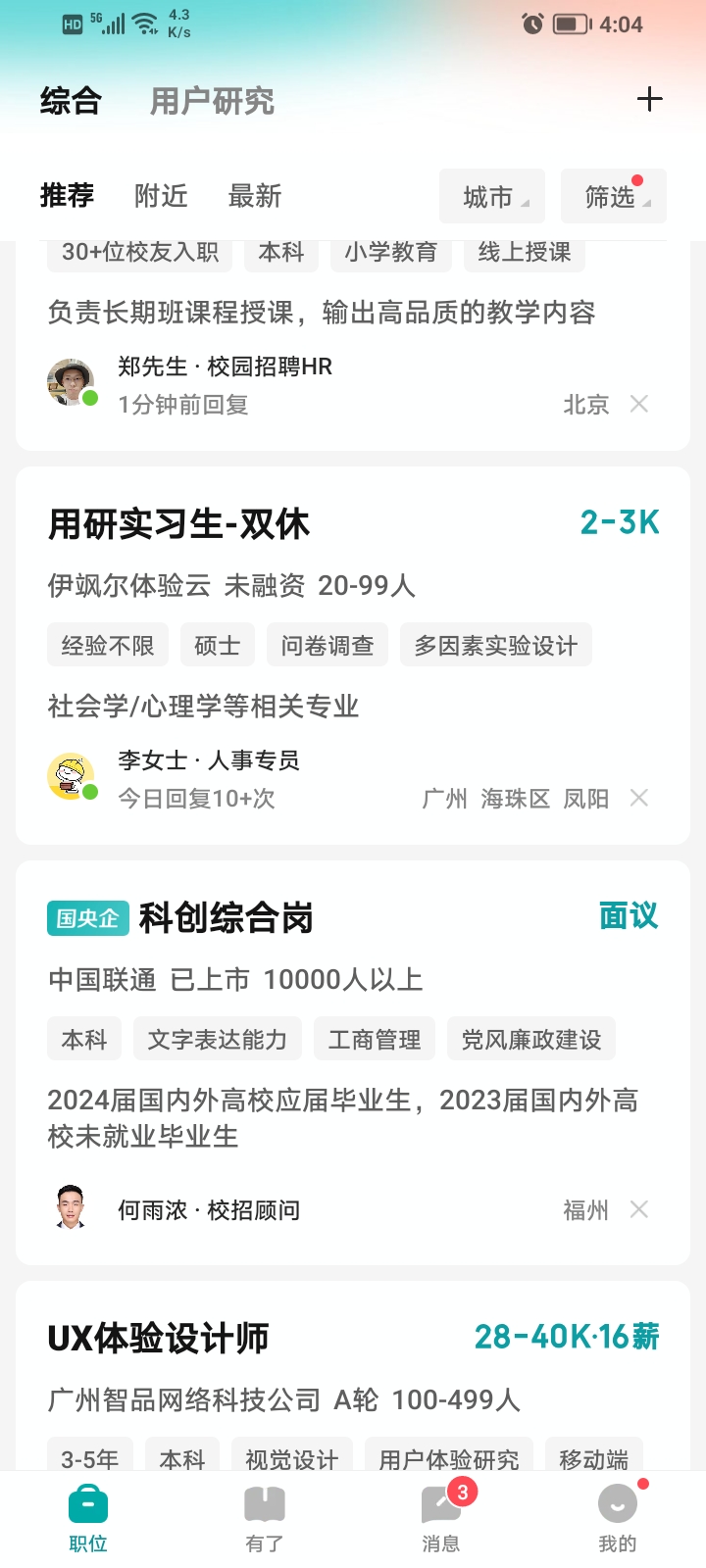This screenshot has height=1568, width=706.
Task: Show 附近 nearby jobs
Action: (x=161, y=196)
